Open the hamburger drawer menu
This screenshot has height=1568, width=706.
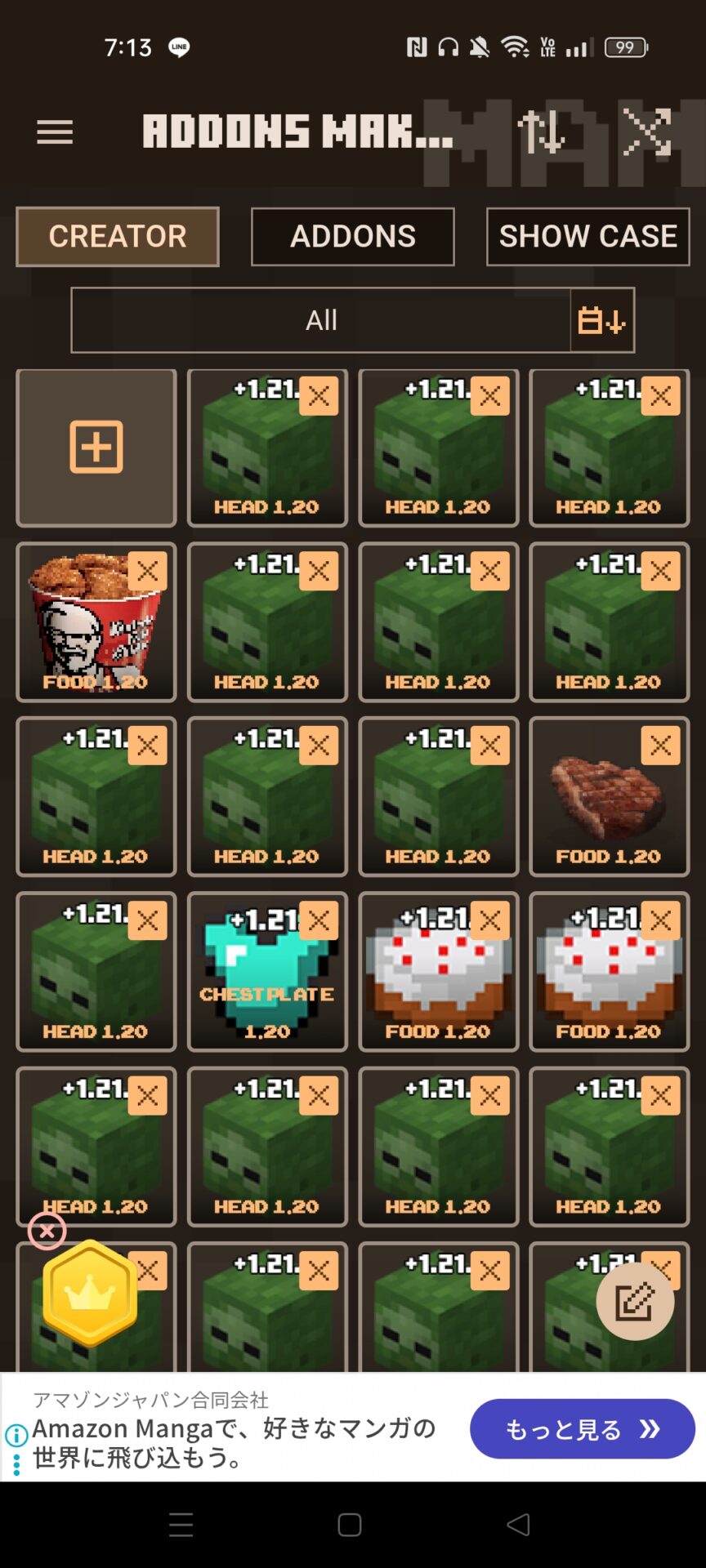[x=55, y=131]
